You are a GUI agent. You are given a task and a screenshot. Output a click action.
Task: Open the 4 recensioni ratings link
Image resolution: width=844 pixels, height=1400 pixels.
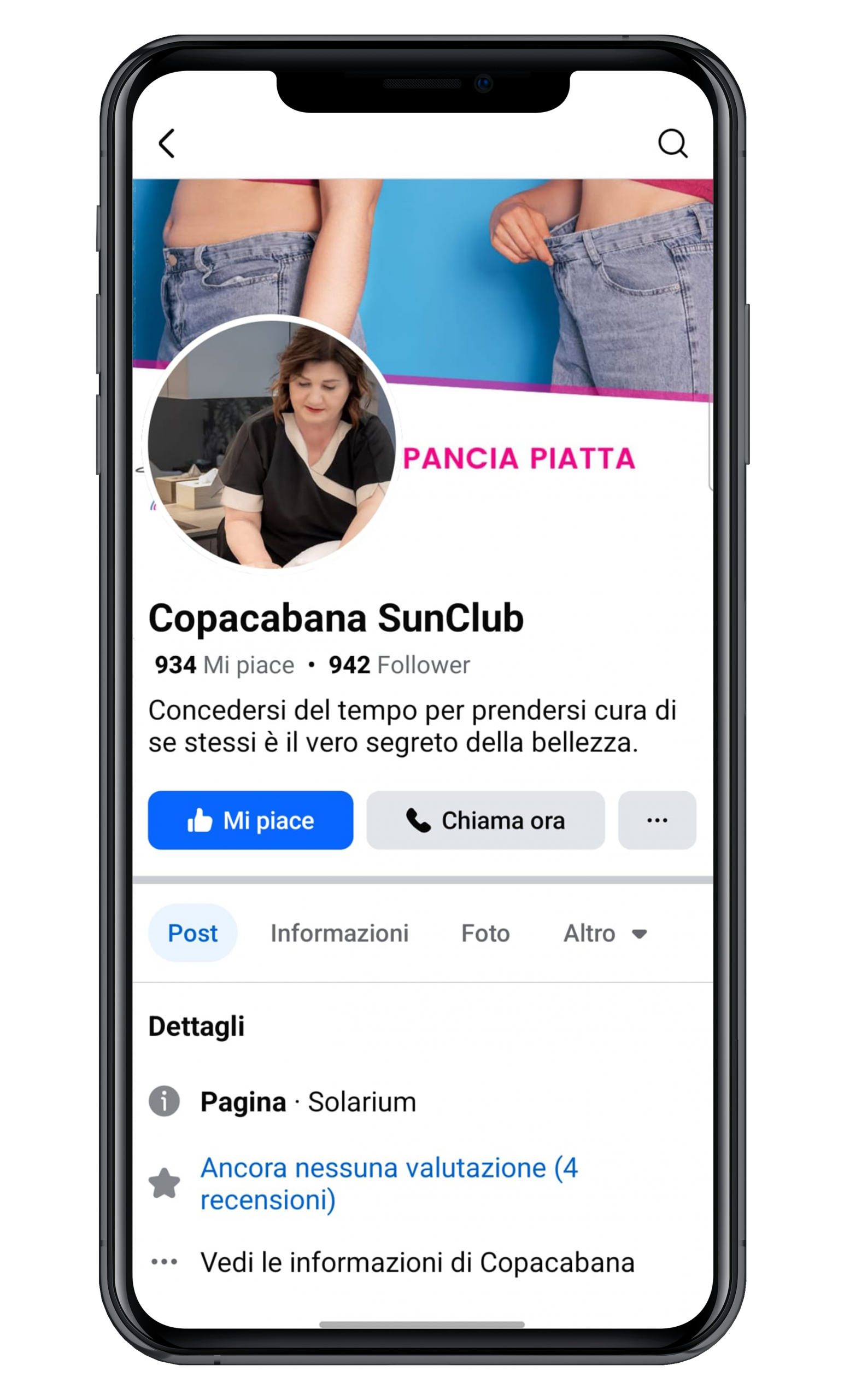pos(389,1183)
